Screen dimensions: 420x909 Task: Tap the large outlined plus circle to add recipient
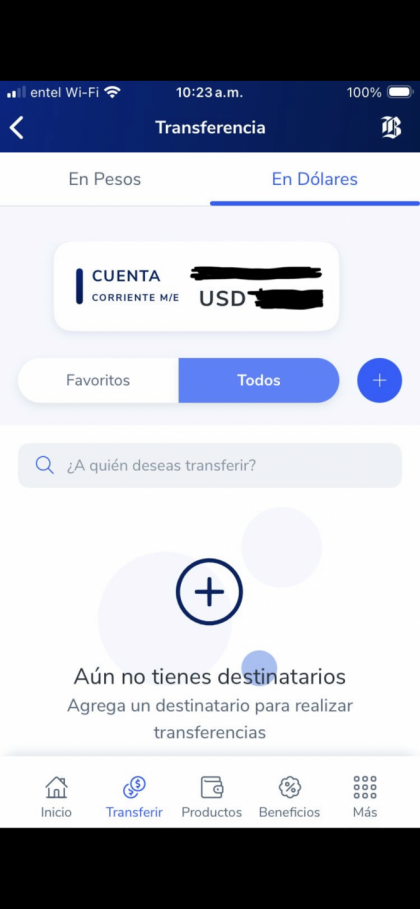pos(209,591)
